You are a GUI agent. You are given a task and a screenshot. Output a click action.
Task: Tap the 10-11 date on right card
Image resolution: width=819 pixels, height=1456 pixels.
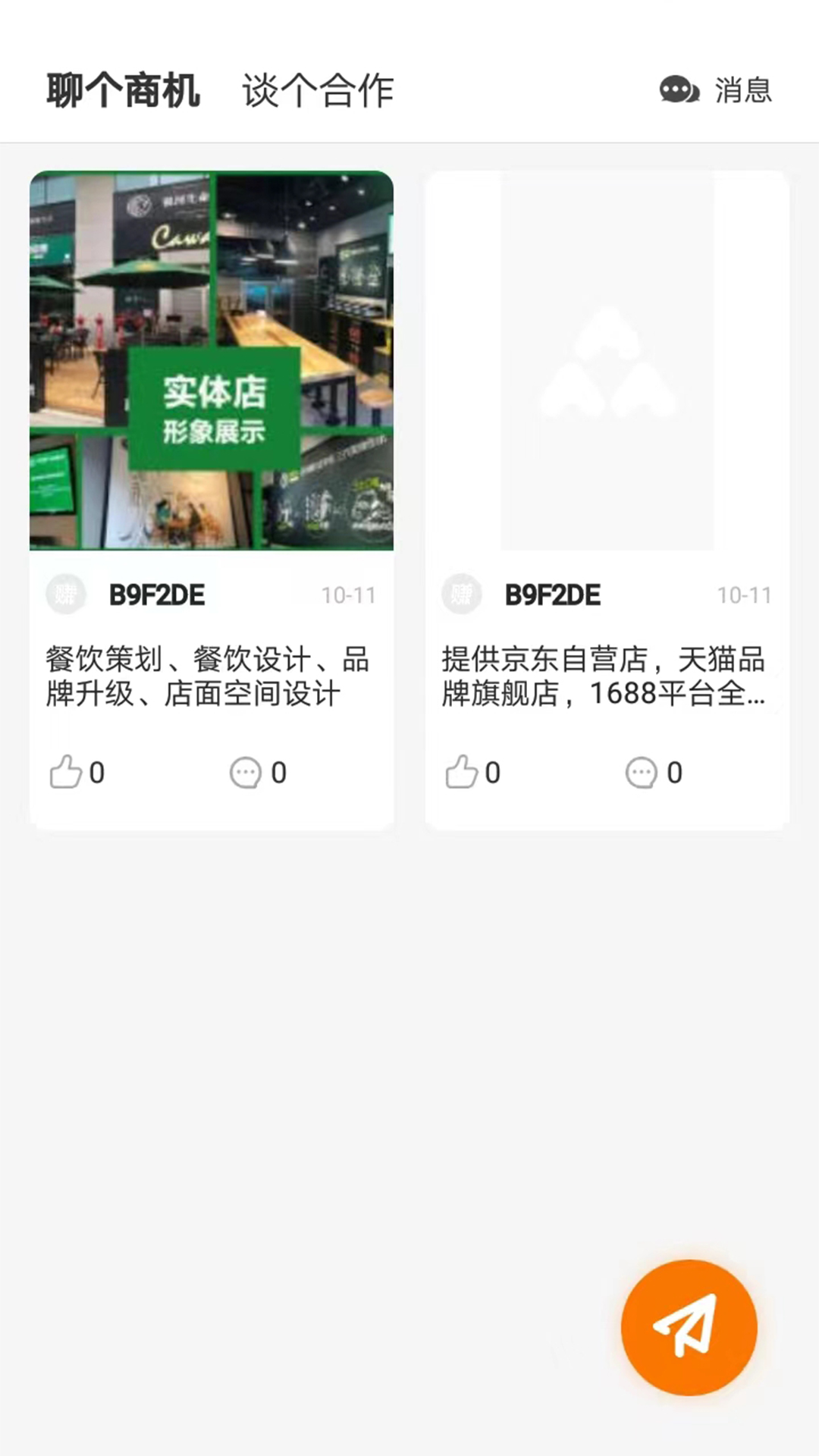tap(744, 595)
